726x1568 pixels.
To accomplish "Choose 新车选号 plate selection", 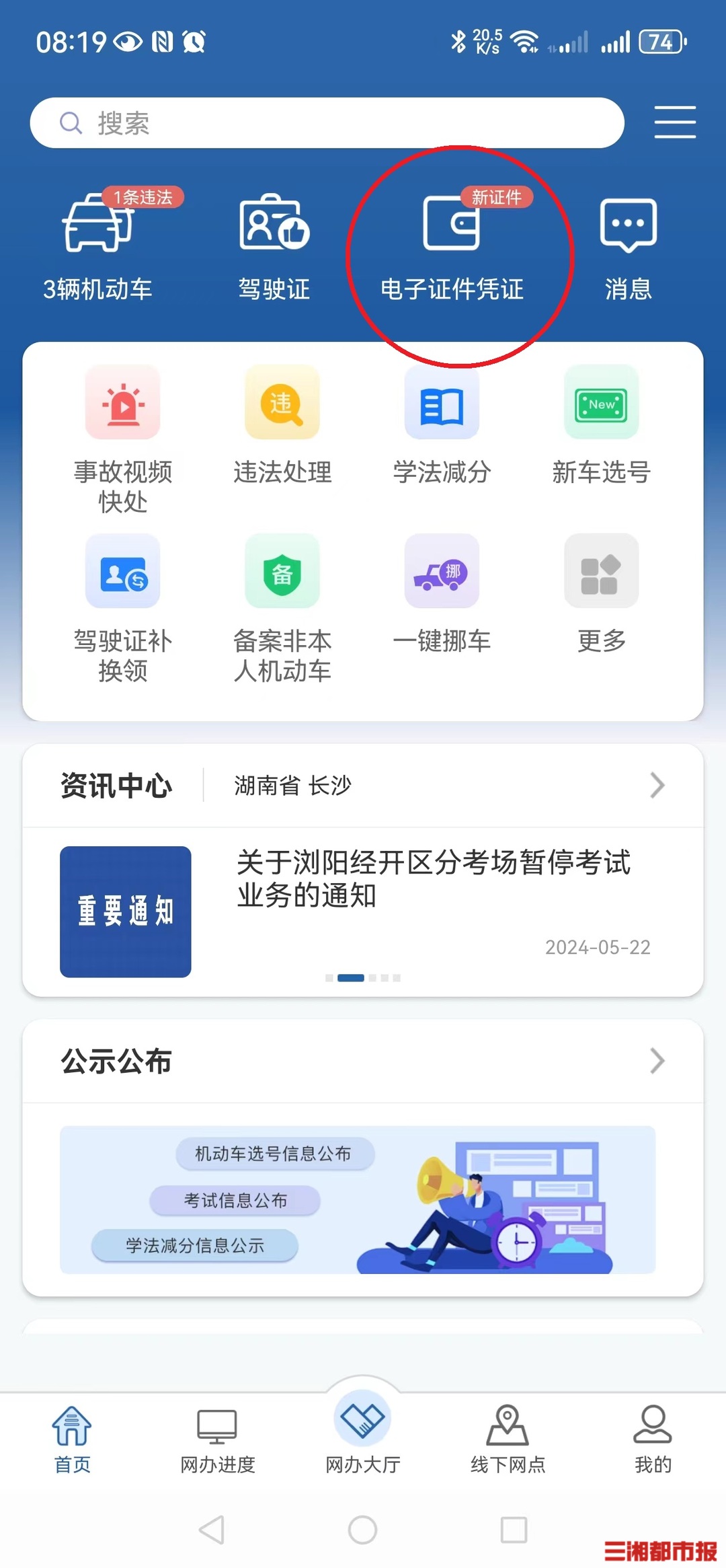I will (601, 425).
